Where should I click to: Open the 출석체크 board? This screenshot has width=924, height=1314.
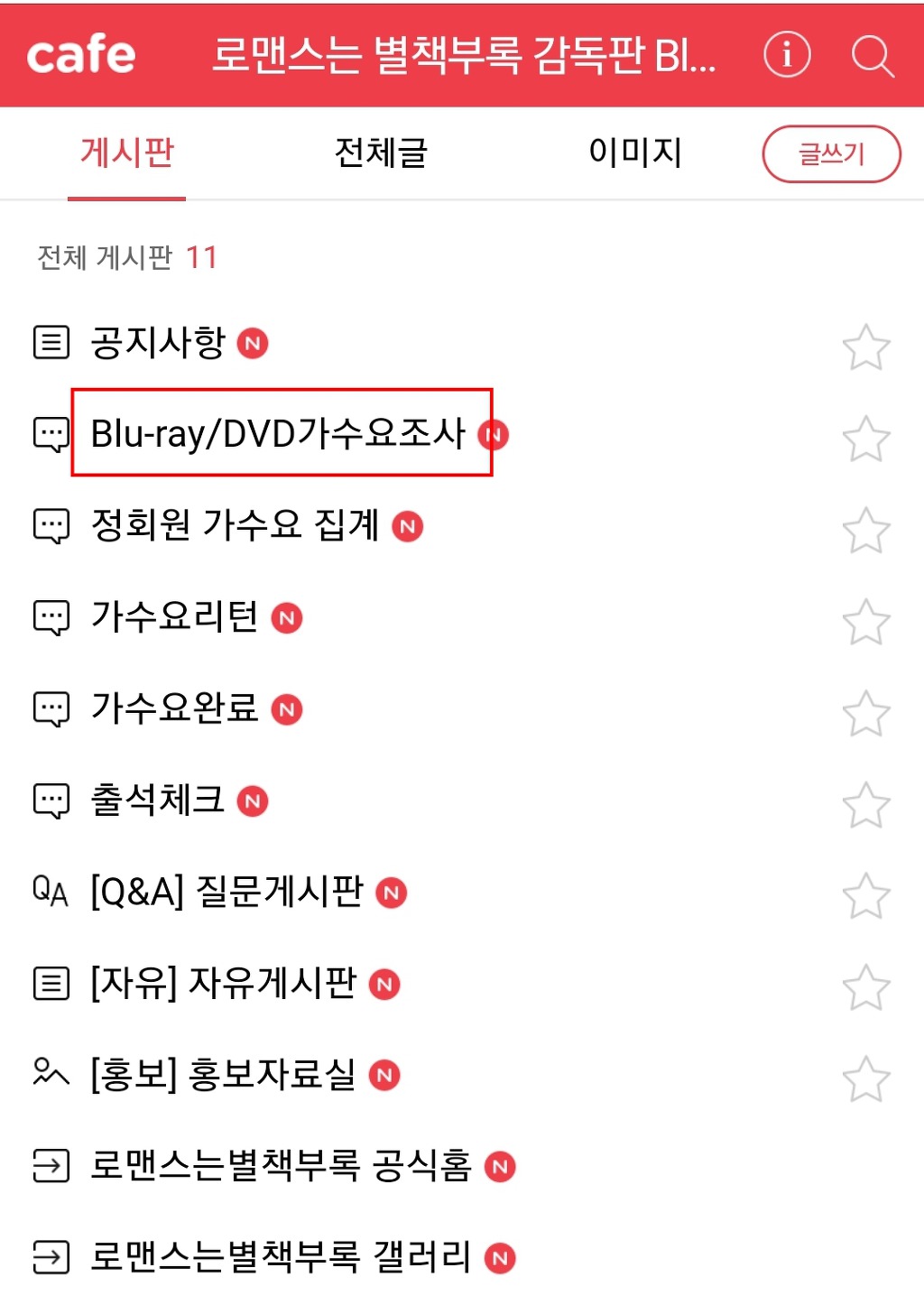[158, 800]
